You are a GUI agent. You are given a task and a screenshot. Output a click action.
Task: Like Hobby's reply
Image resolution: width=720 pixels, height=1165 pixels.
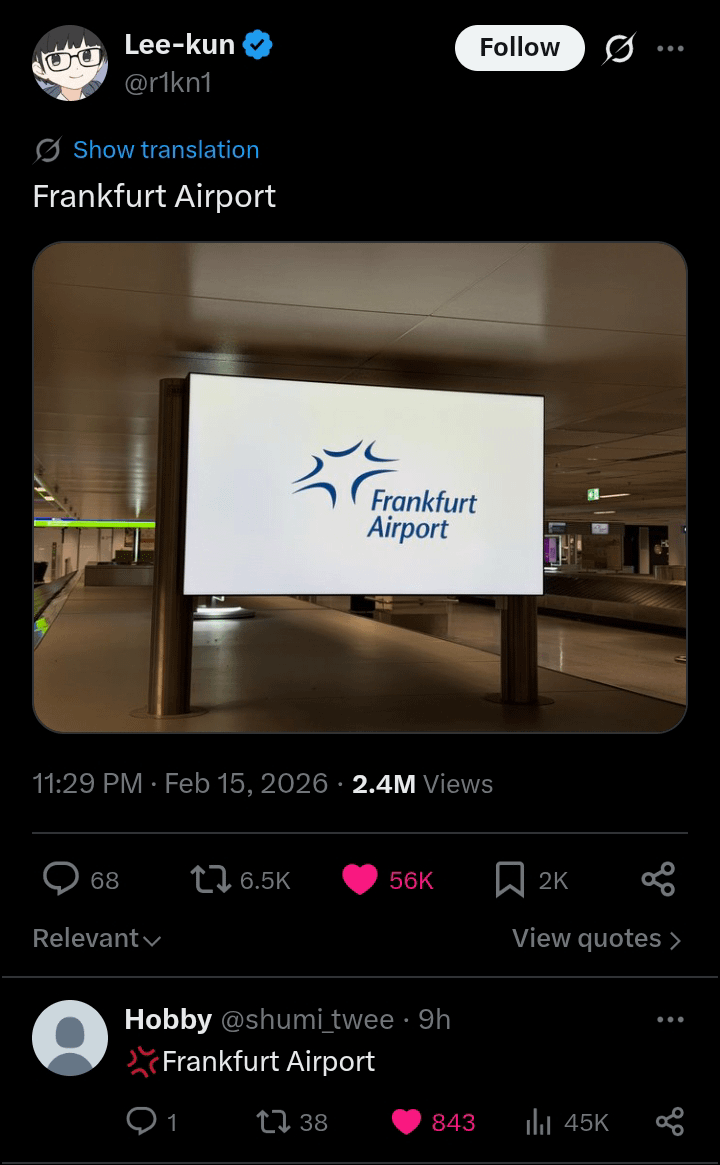click(x=406, y=1122)
